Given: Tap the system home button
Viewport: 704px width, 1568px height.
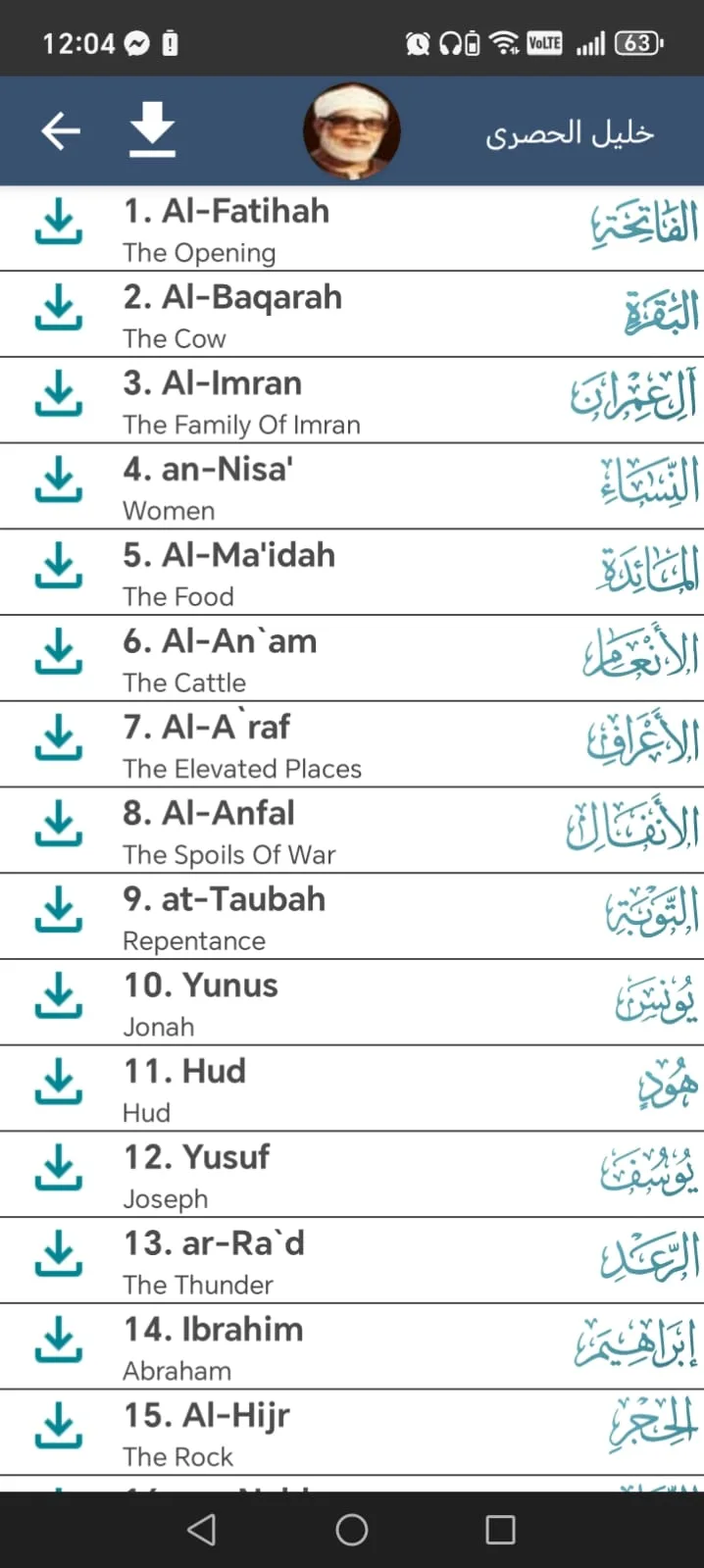Looking at the screenshot, I should 352,1530.
